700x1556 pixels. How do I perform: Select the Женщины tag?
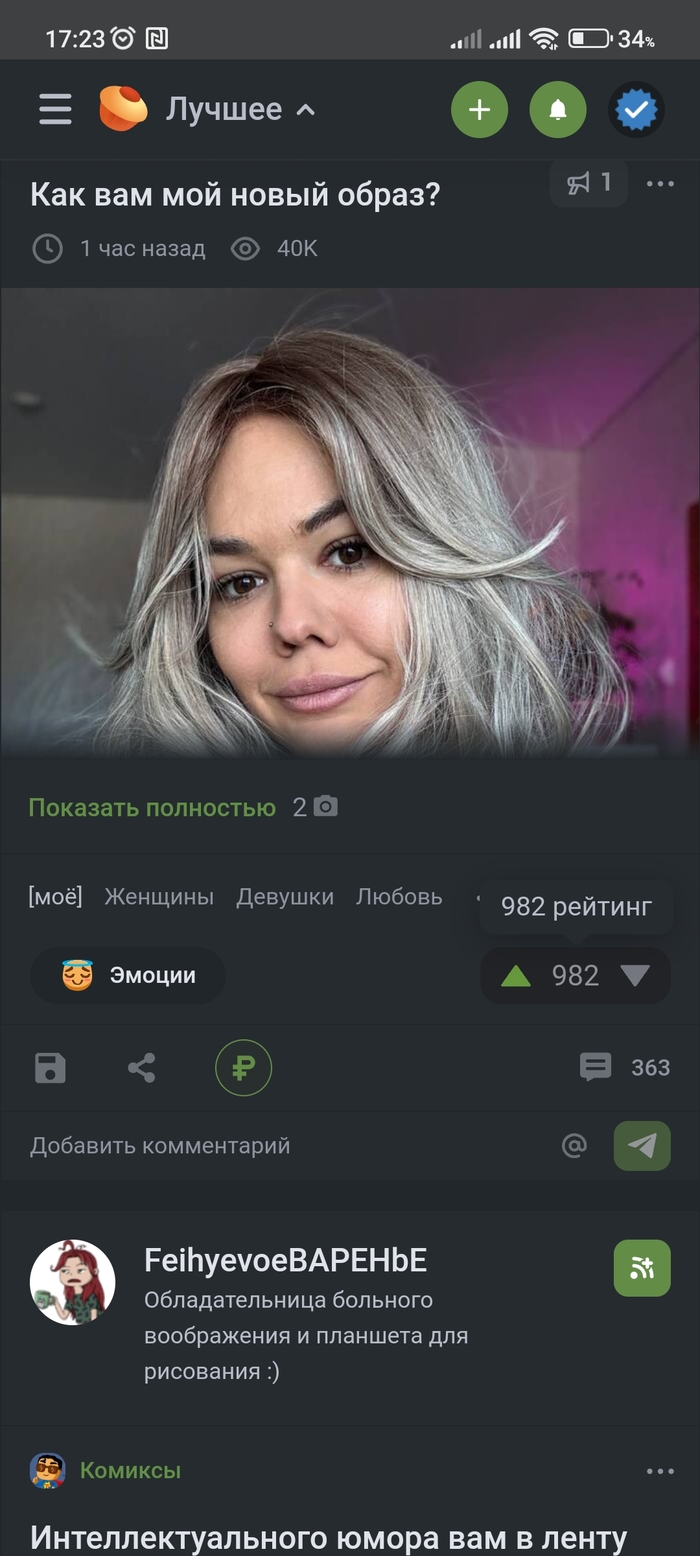click(x=159, y=897)
